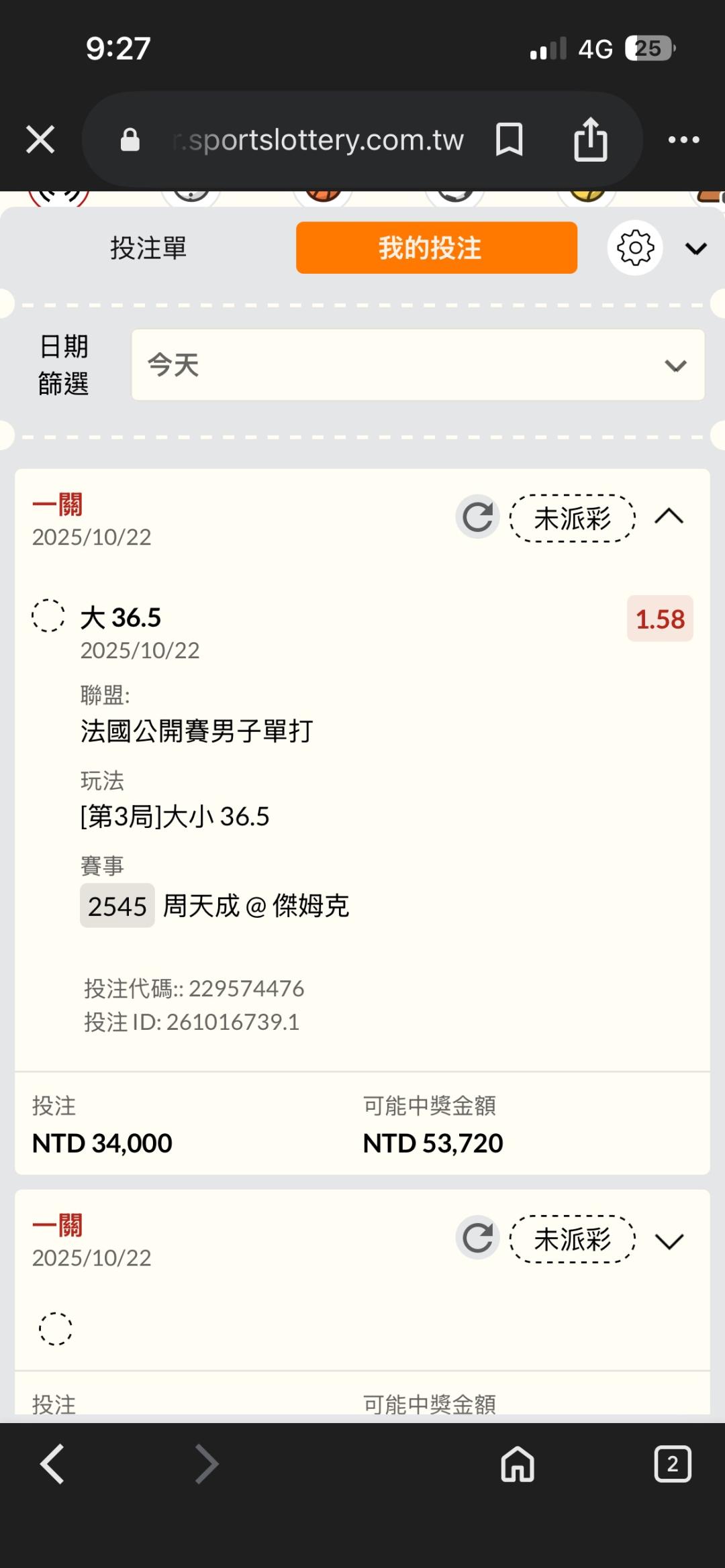Image resolution: width=725 pixels, height=1568 pixels.
Task: Close the browser page with X
Action: tap(40, 140)
